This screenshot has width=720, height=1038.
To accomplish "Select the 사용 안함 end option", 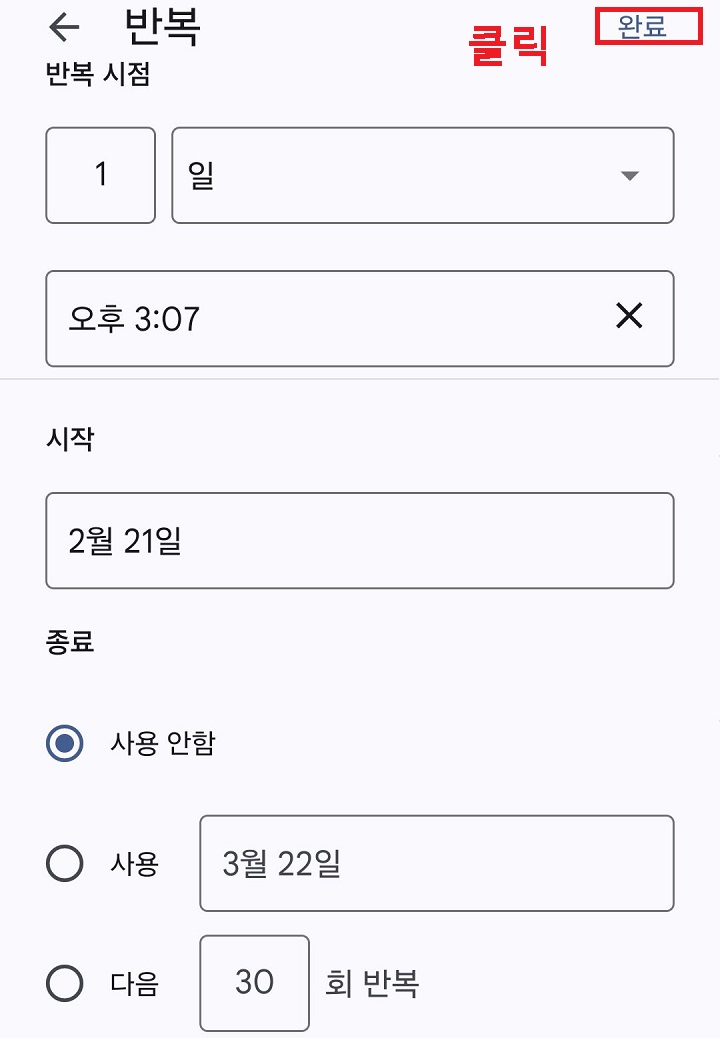I will coord(64,744).
